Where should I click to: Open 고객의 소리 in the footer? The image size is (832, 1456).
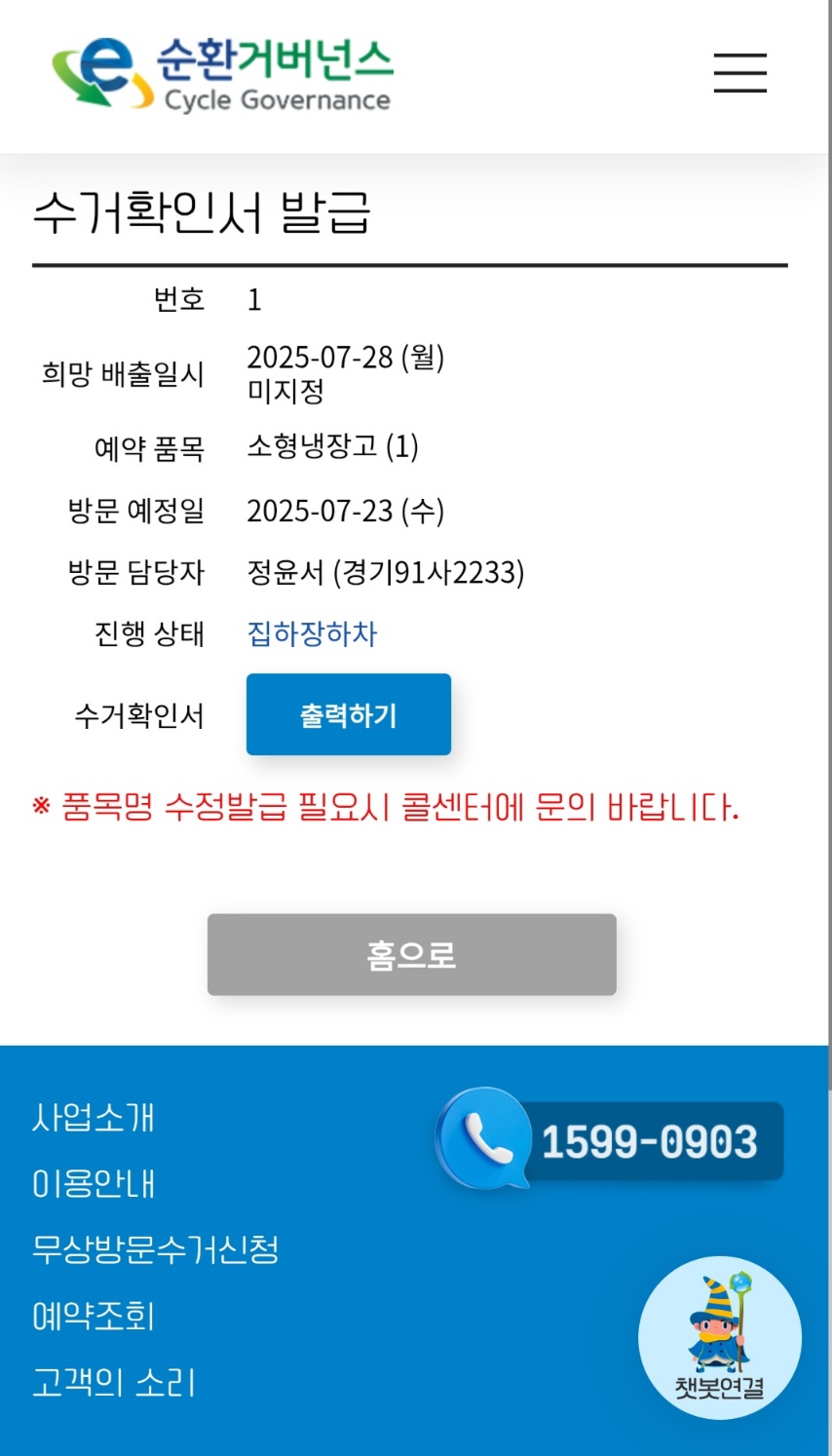coord(114,1382)
